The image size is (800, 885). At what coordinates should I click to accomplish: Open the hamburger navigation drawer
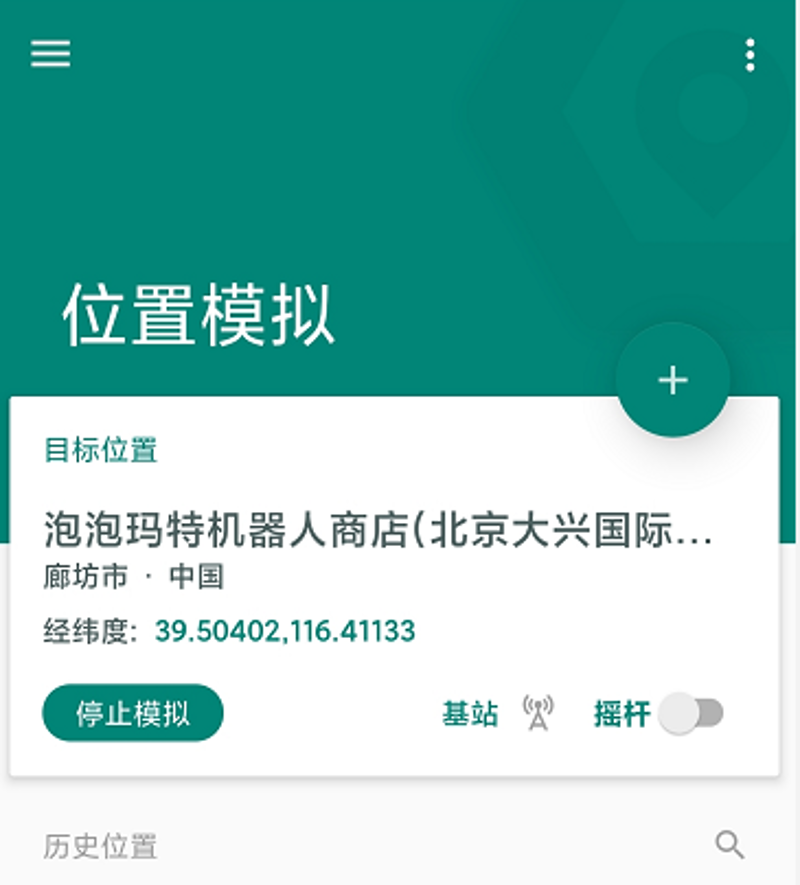(x=50, y=54)
